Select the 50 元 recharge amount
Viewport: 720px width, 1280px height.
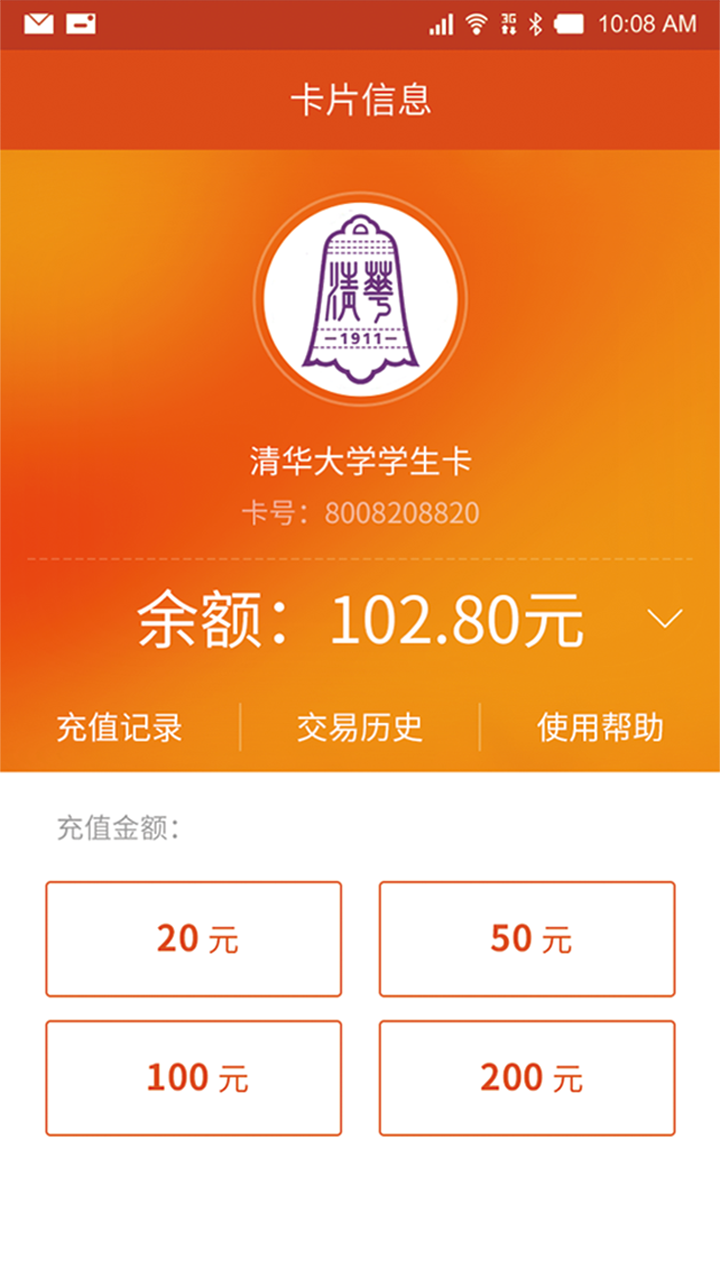pos(527,939)
